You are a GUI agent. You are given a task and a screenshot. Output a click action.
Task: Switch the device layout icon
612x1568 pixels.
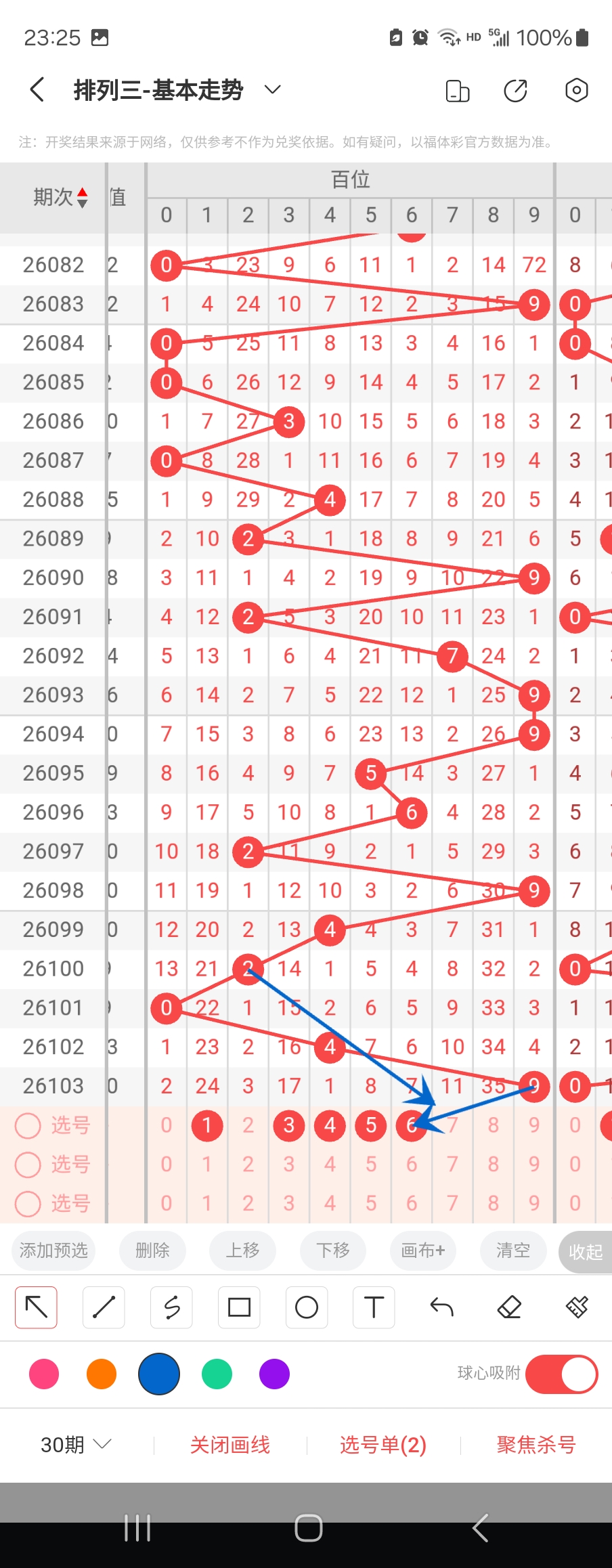(458, 90)
